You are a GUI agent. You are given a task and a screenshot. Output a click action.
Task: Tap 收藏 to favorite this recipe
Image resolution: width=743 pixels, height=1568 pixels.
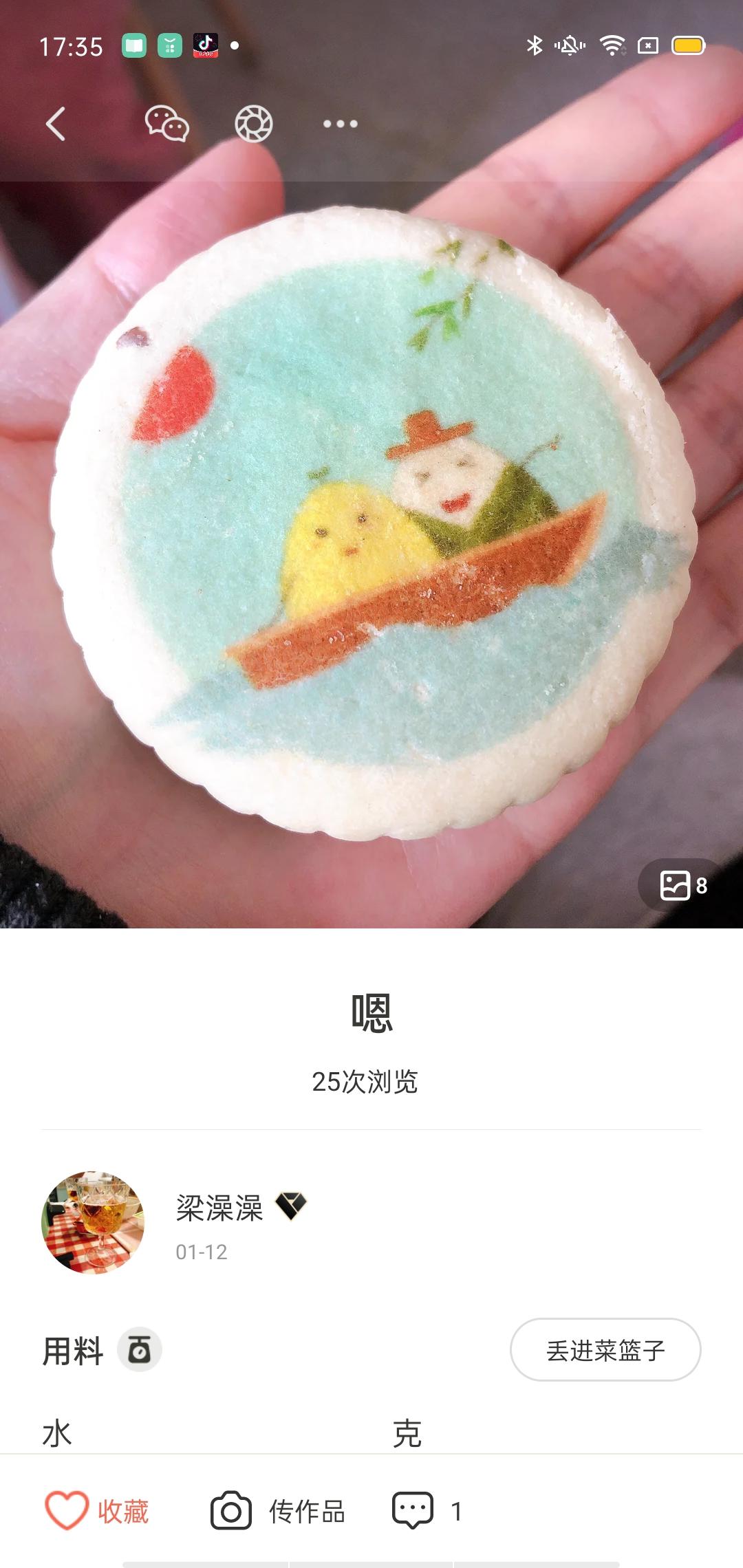[x=97, y=1511]
